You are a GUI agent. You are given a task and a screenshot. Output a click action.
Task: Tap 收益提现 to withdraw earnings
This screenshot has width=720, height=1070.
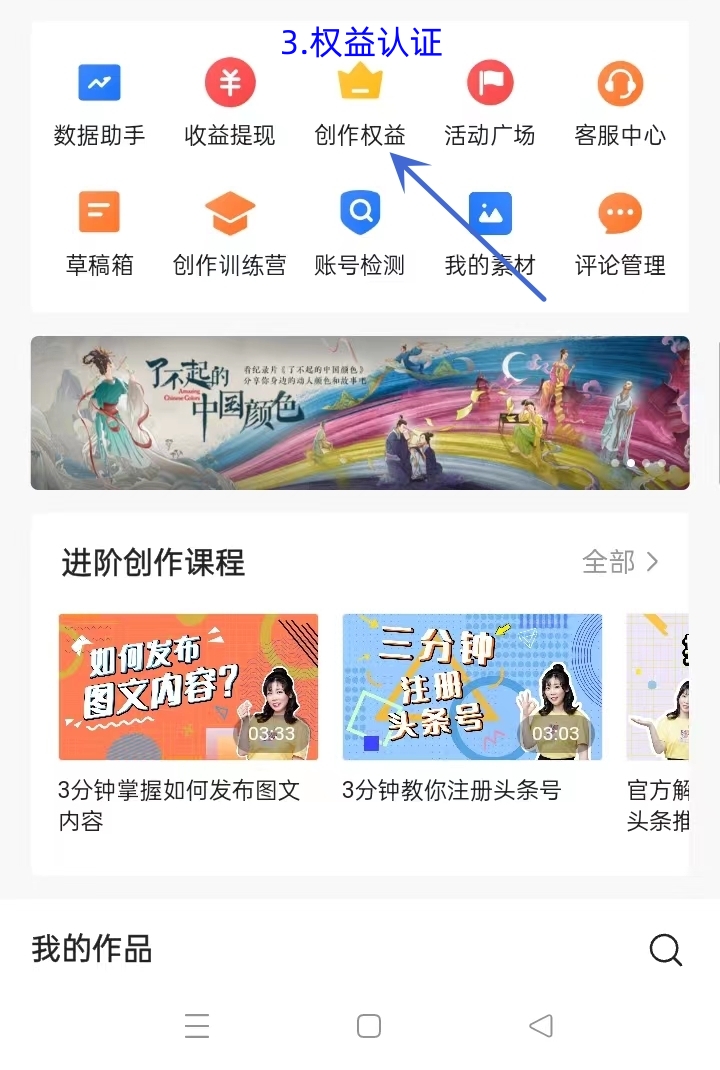[x=230, y=103]
